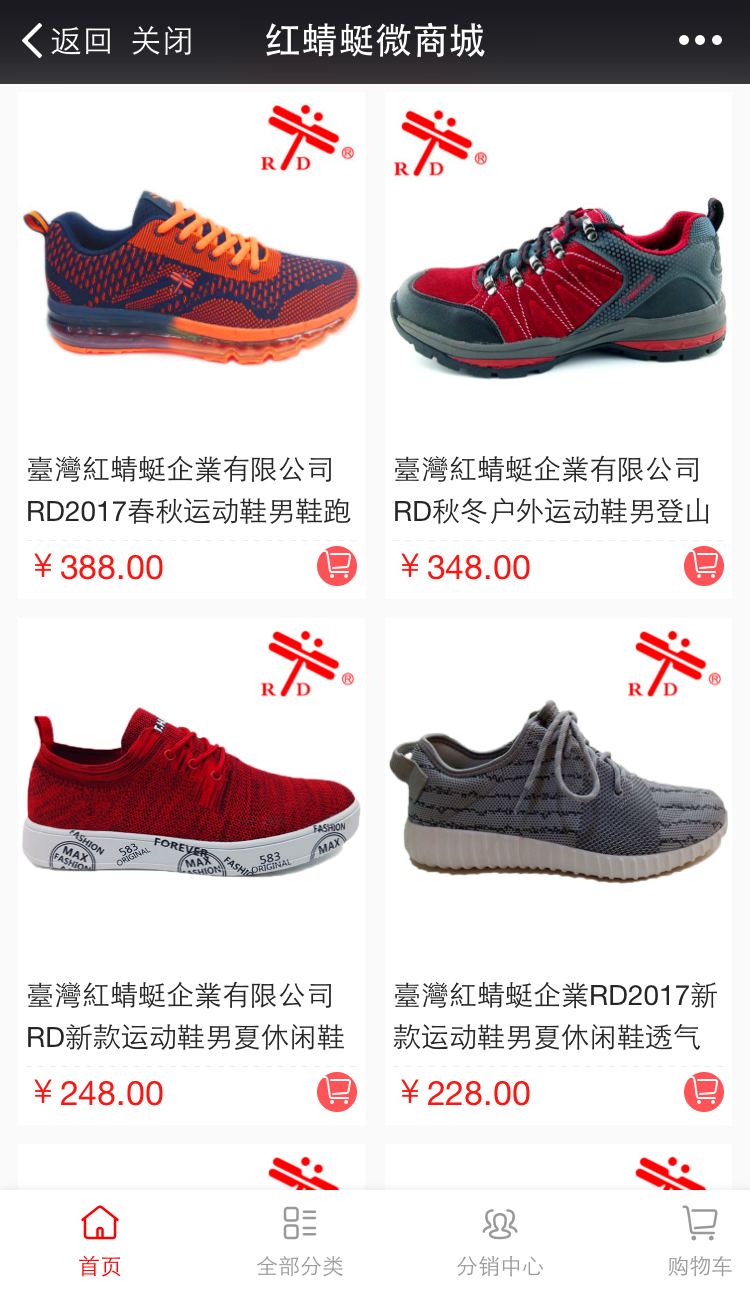Image resolution: width=750 pixels, height=1290 pixels.
Task: Add the ¥348.00 shoe to cart
Action: (x=704, y=566)
